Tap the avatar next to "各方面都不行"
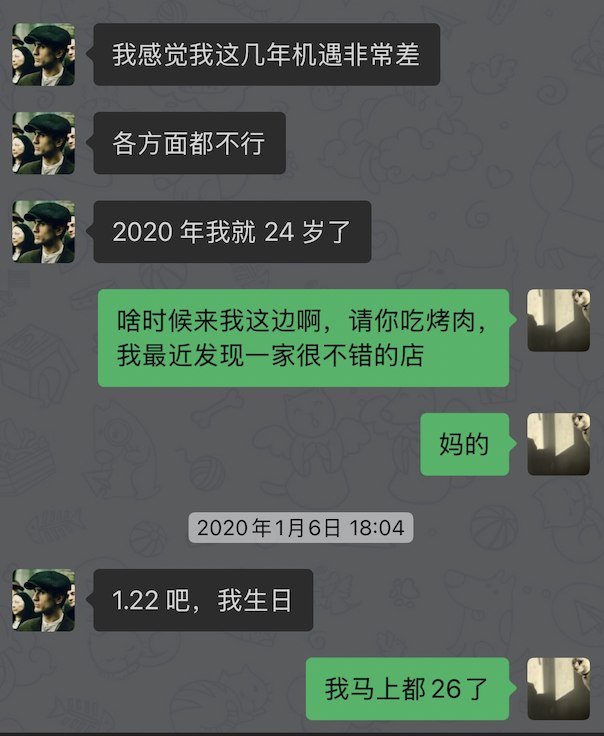Viewport: 604px width, 736px height. [43, 143]
